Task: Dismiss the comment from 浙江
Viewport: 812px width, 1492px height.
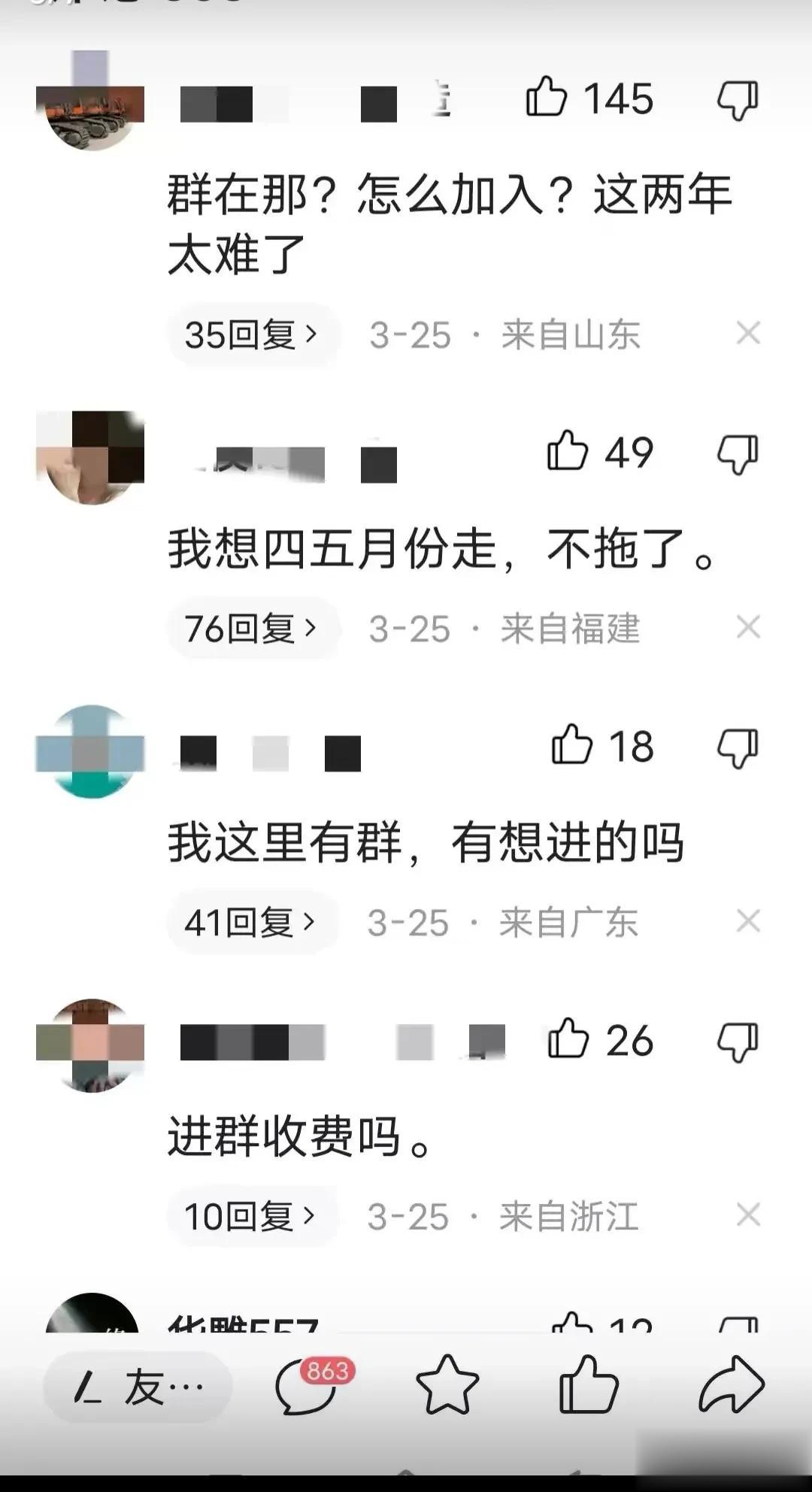Action: click(748, 1215)
